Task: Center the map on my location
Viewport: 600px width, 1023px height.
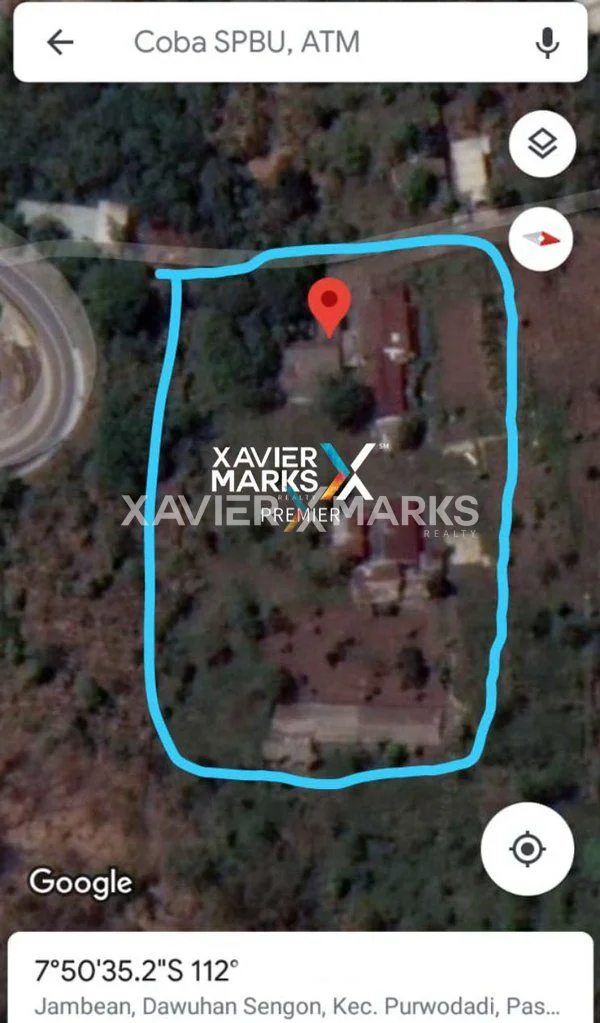Action: click(527, 849)
